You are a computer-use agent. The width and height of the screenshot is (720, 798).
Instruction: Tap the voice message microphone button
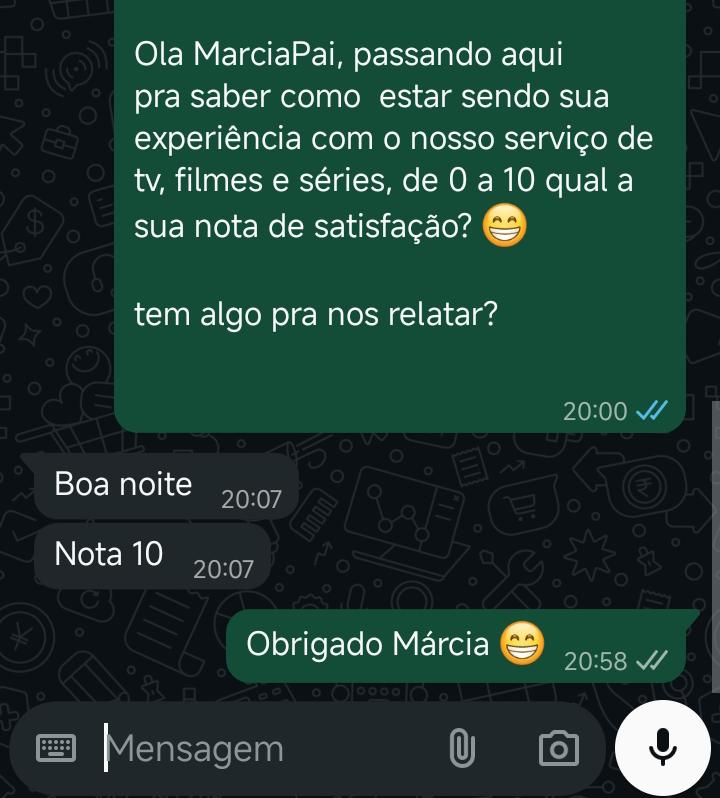point(662,748)
